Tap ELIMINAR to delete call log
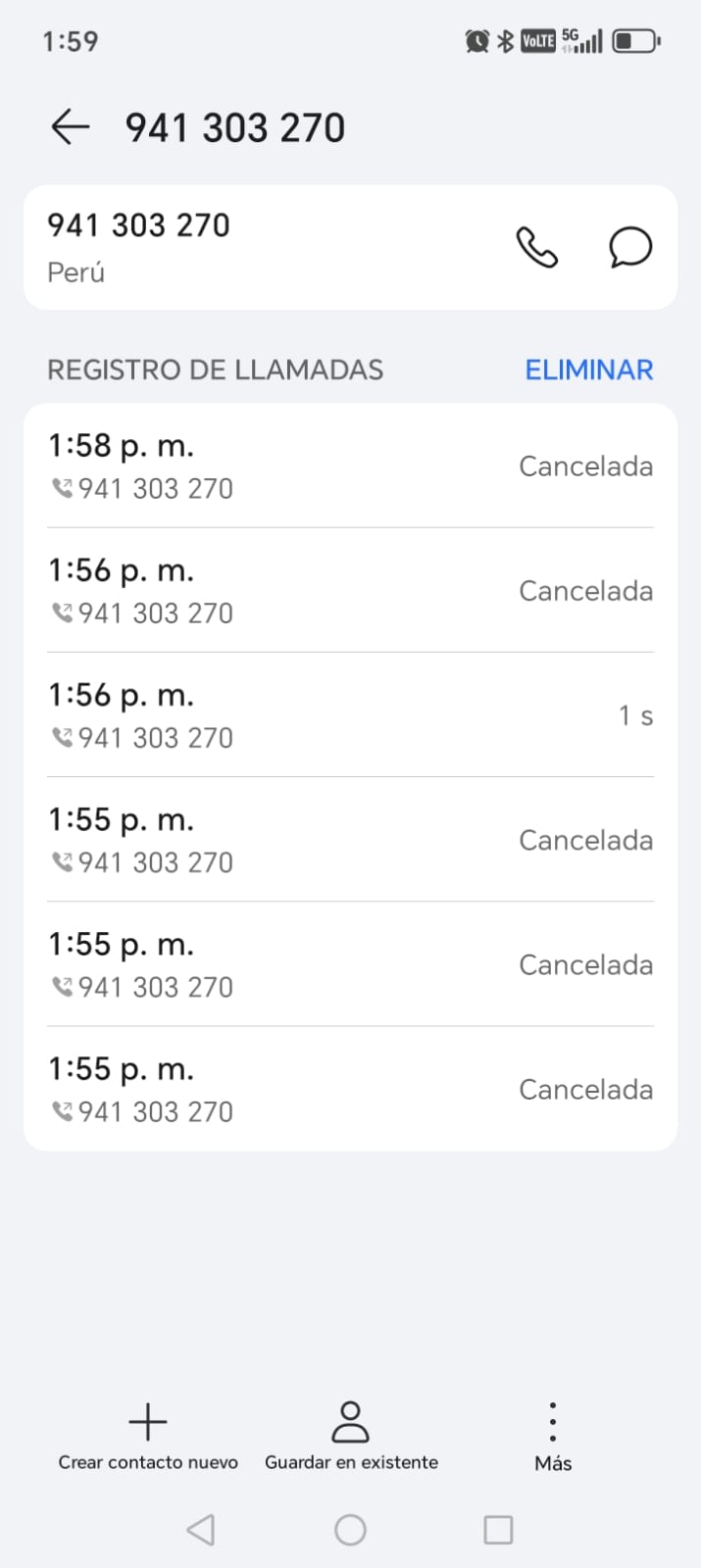 coord(588,369)
